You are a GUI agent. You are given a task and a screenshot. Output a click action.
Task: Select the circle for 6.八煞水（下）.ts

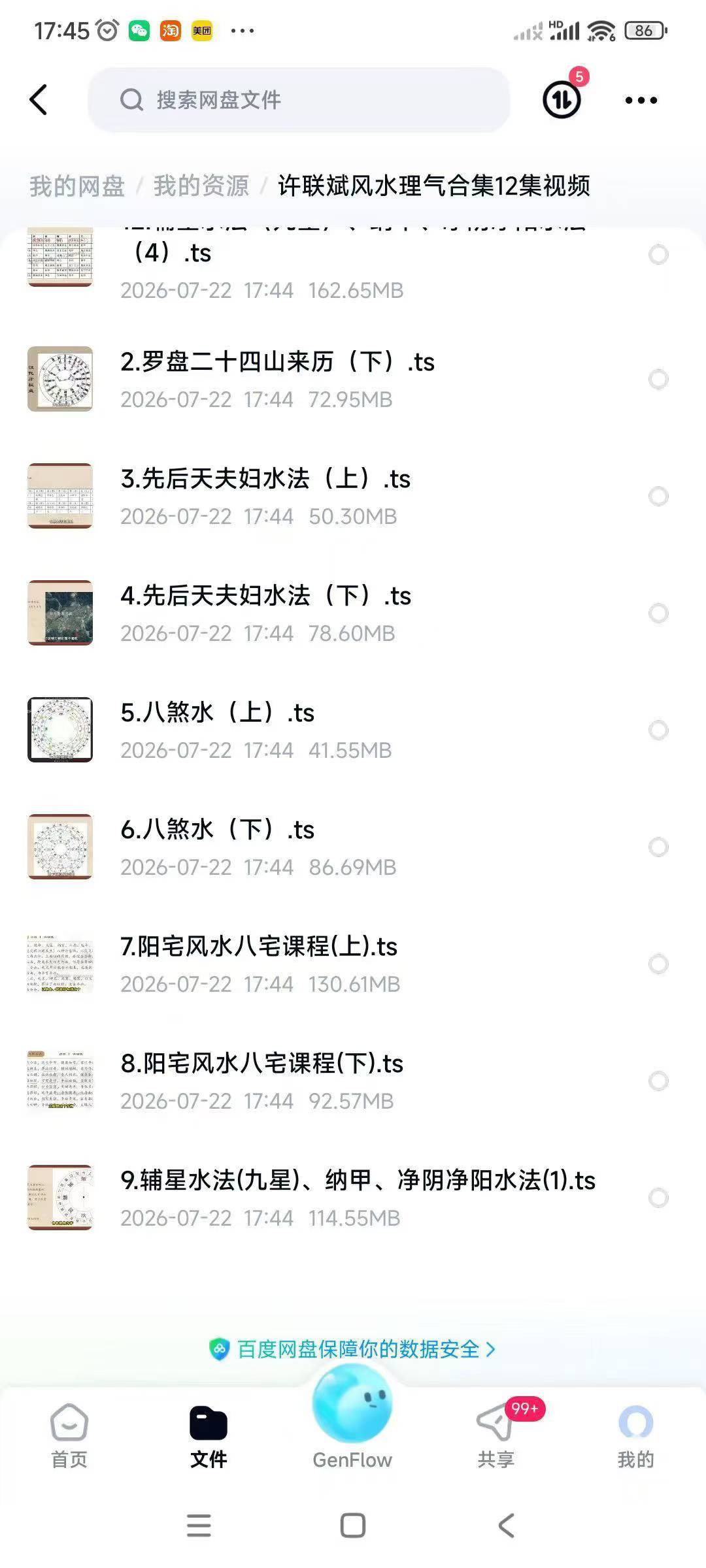click(x=658, y=847)
